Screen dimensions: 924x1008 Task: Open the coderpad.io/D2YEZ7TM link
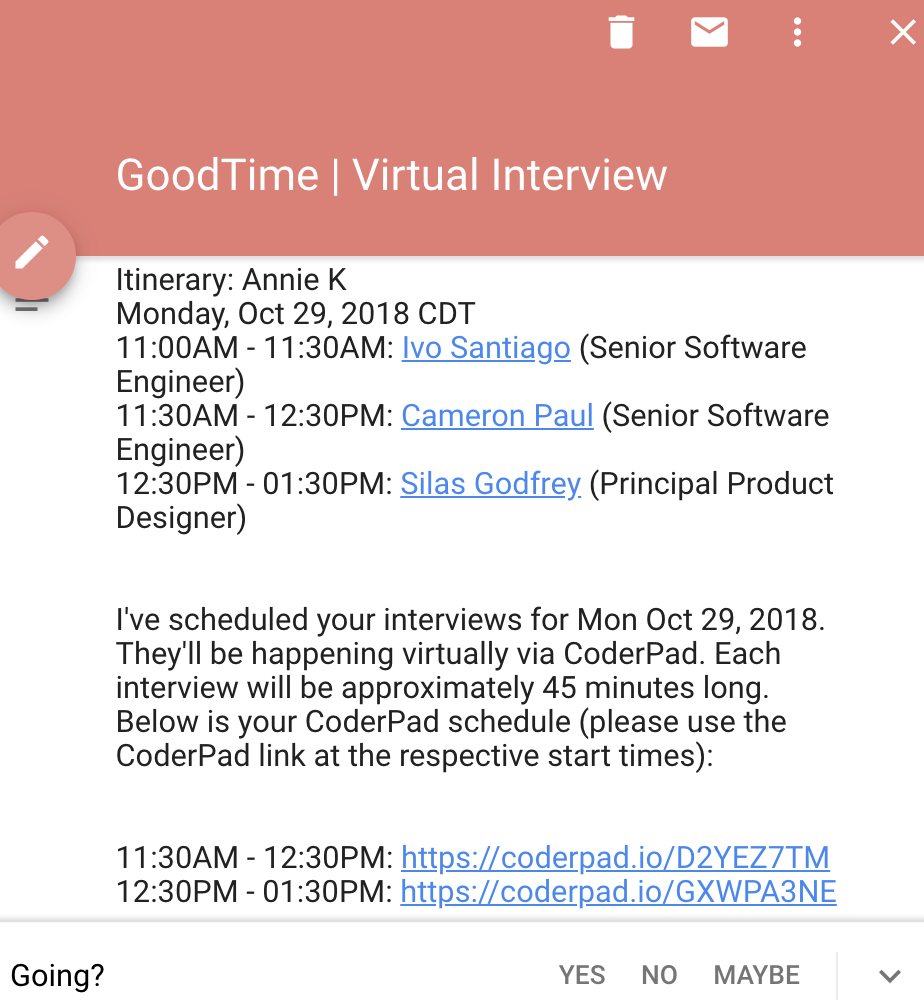click(x=615, y=857)
